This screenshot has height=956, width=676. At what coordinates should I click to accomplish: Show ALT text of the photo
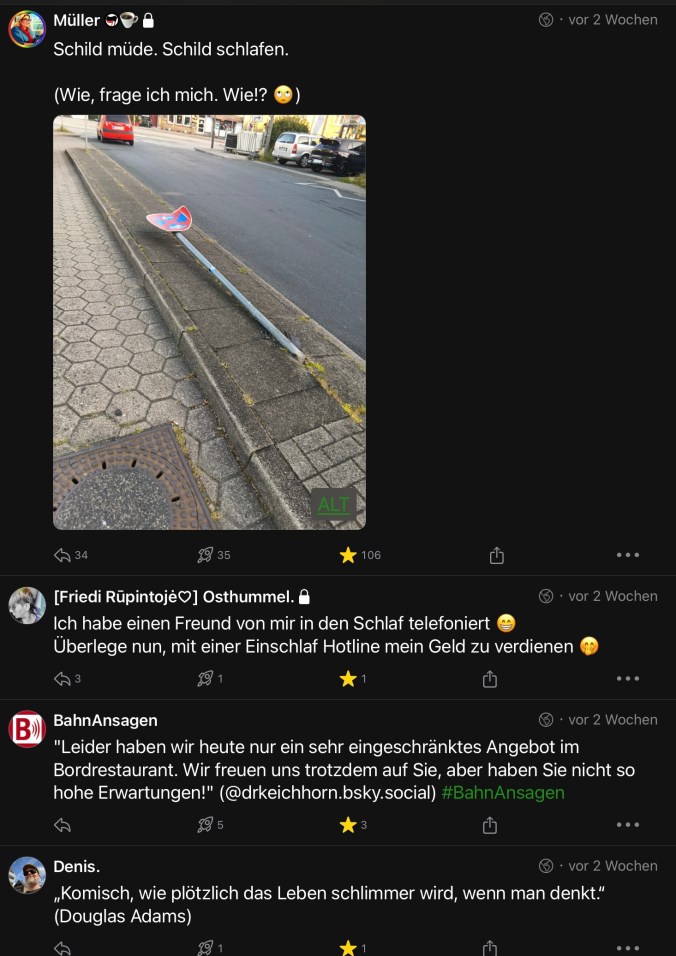coord(334,505)
